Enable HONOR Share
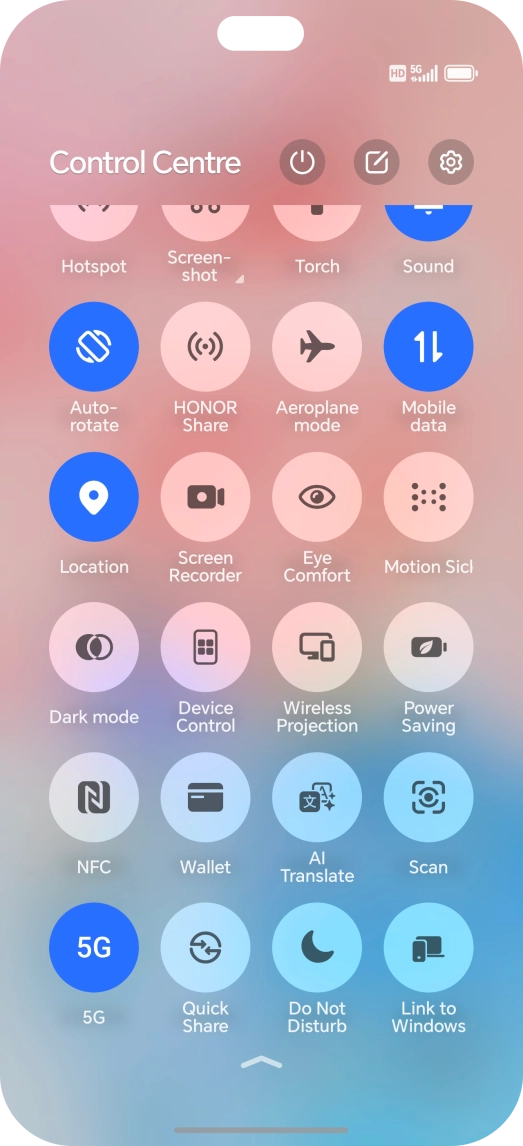Screen dimensions: 523x1146 (205, 346)
